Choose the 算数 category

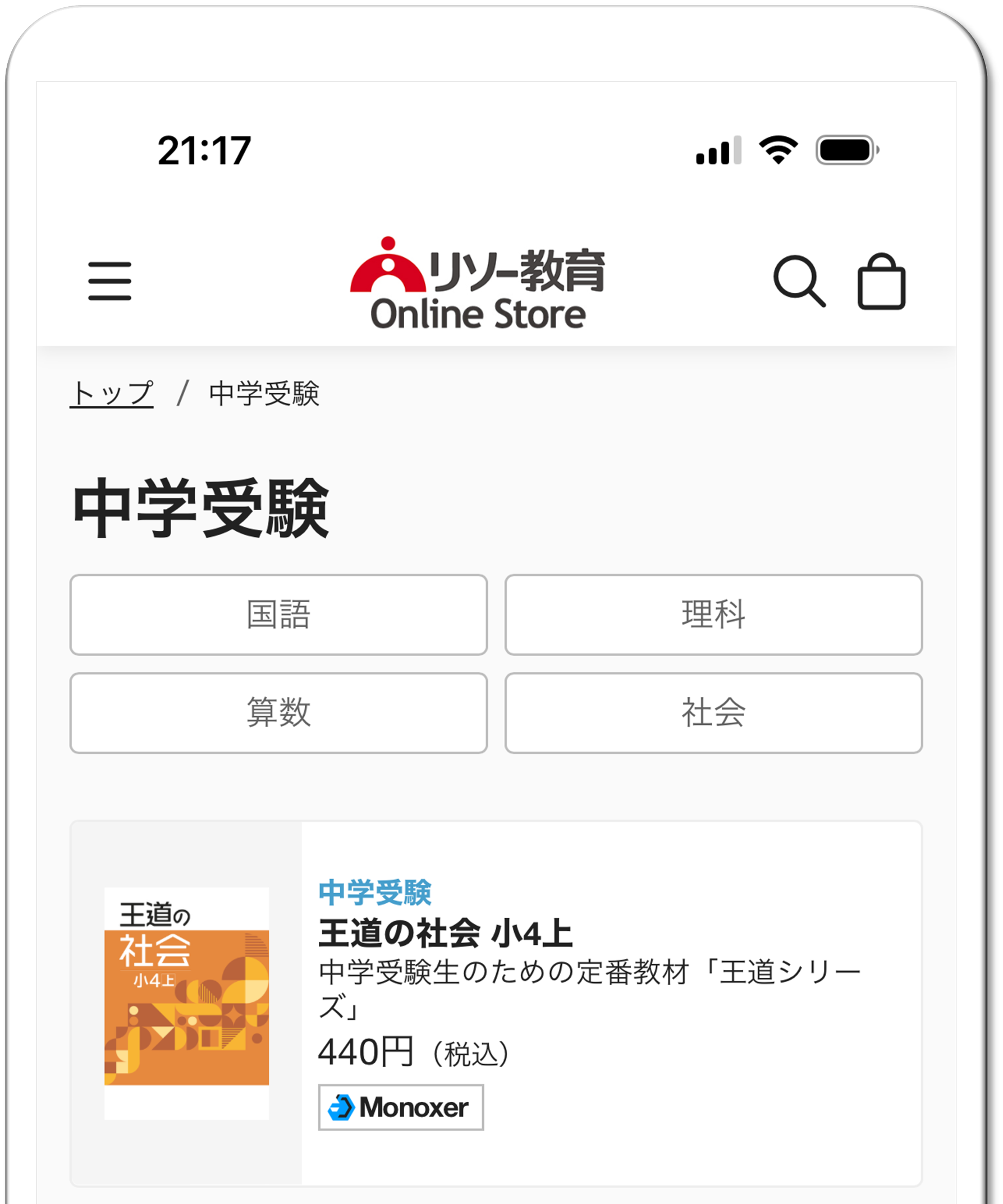279,713
